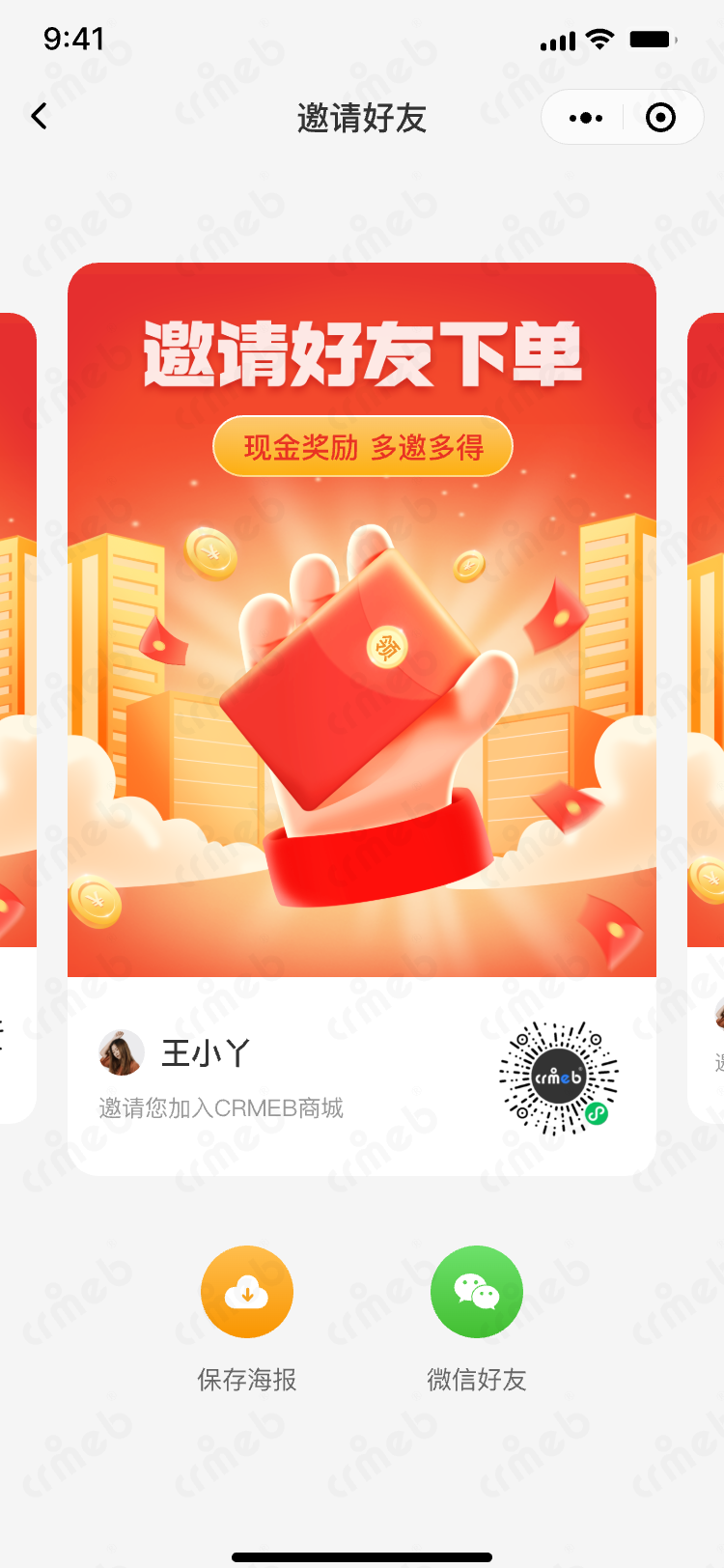Go back using the top-left arrow
This screenshot has height=1568, width=724.
pyautogui.click(x=40, y=117)
